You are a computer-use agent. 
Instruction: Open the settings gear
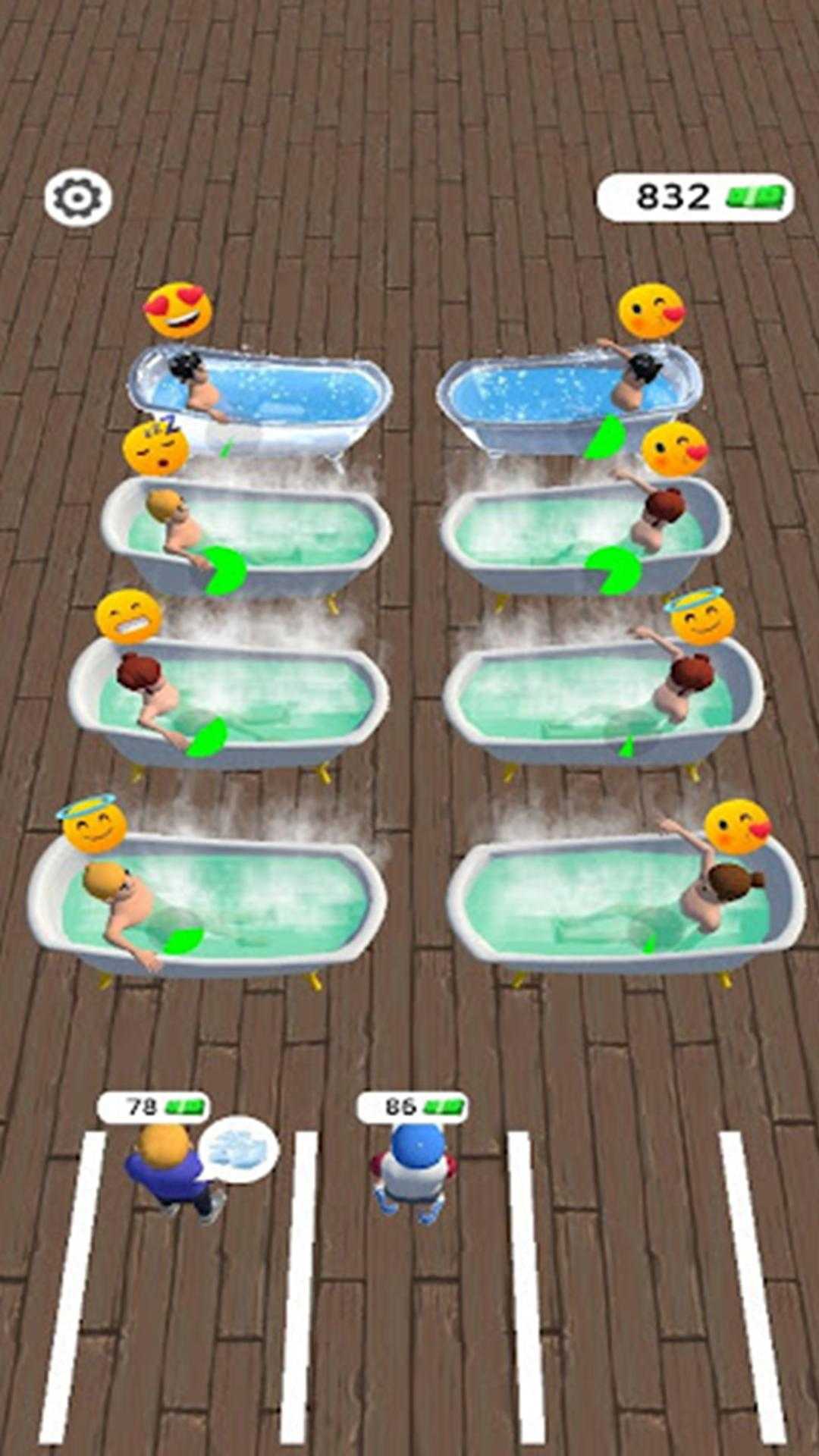coord(78,199)
